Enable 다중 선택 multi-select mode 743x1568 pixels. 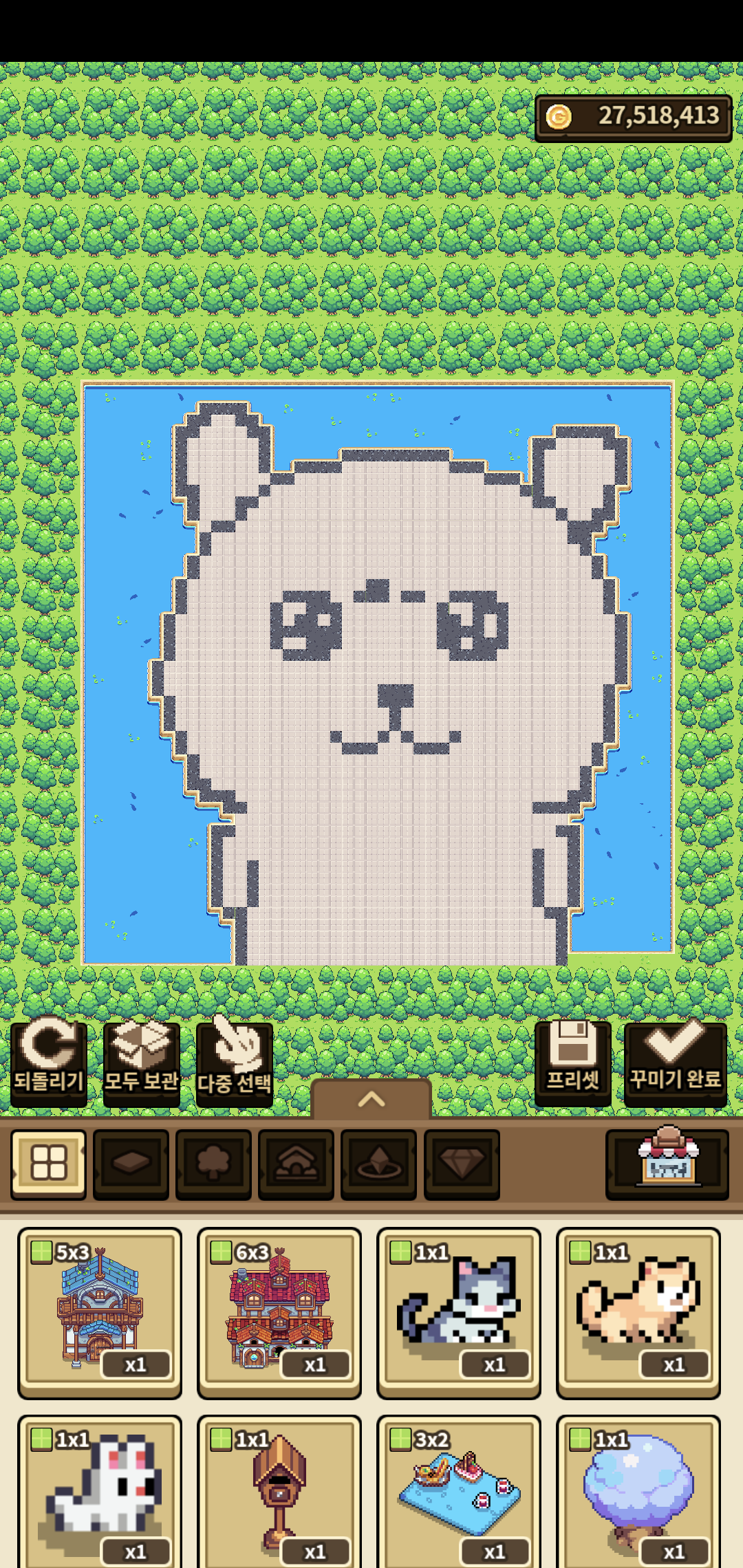point(235,1063)
